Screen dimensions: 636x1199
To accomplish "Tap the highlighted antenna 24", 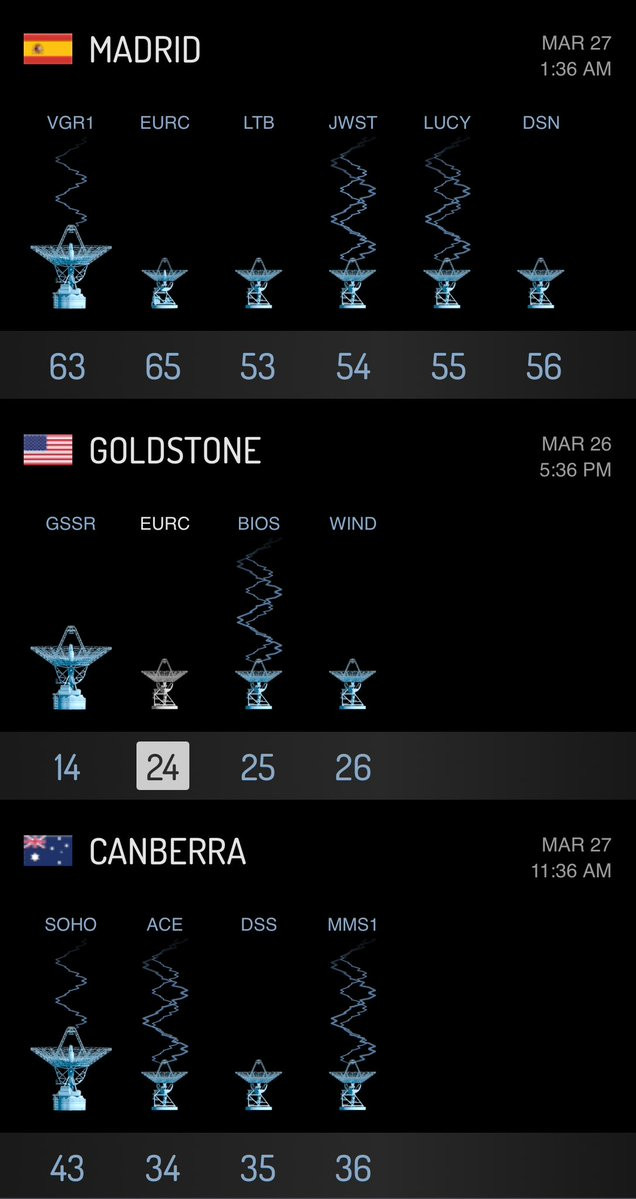I will (163, 767).
